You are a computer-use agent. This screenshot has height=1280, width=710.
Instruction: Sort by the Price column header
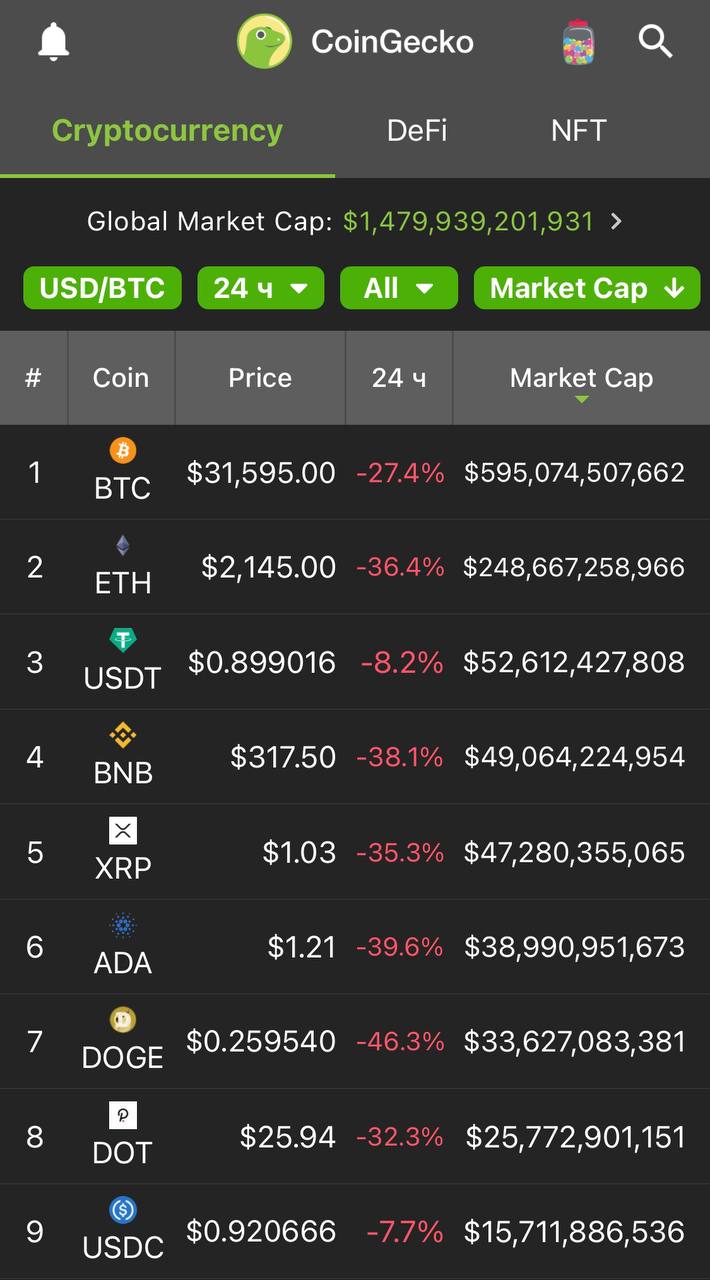[x=260, y=378]
